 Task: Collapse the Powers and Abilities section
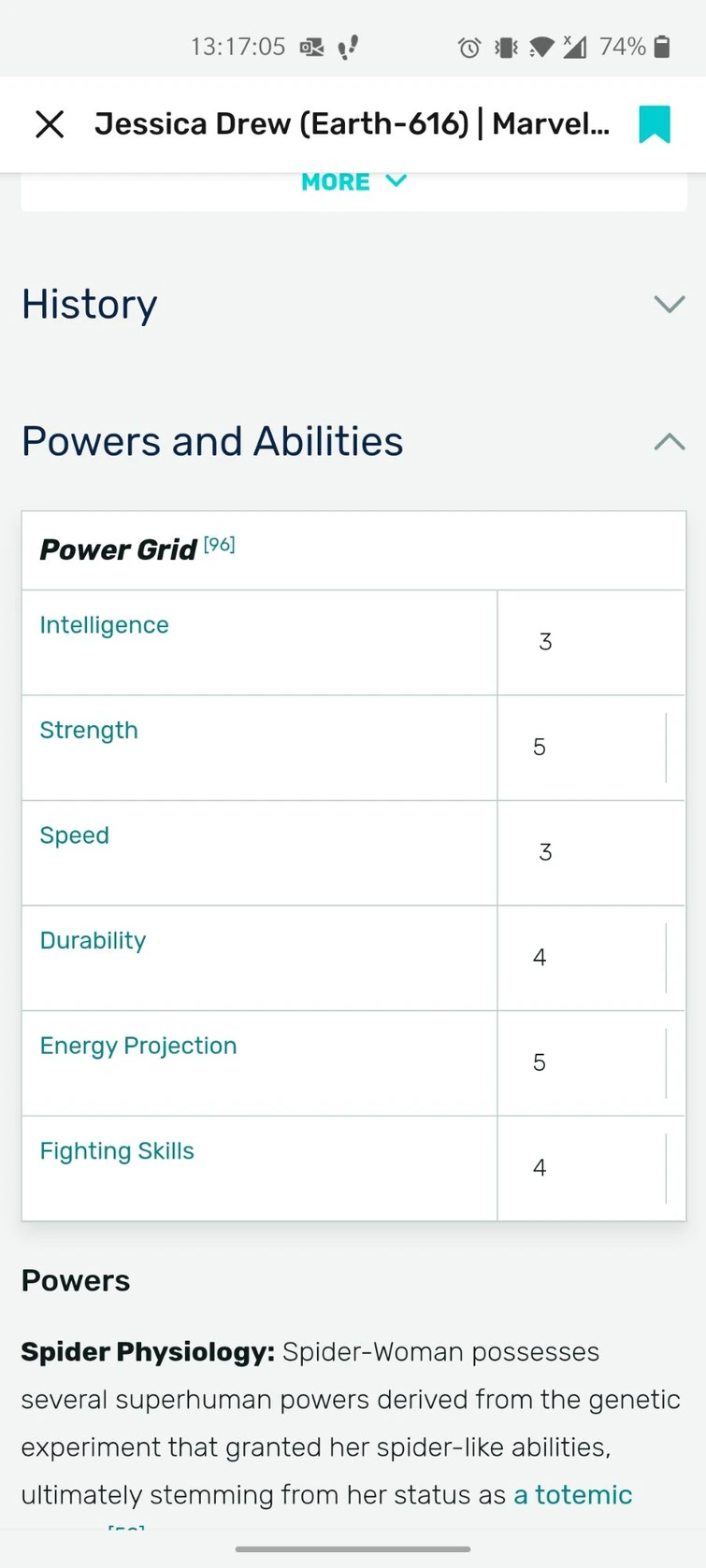tap(670, 441)
